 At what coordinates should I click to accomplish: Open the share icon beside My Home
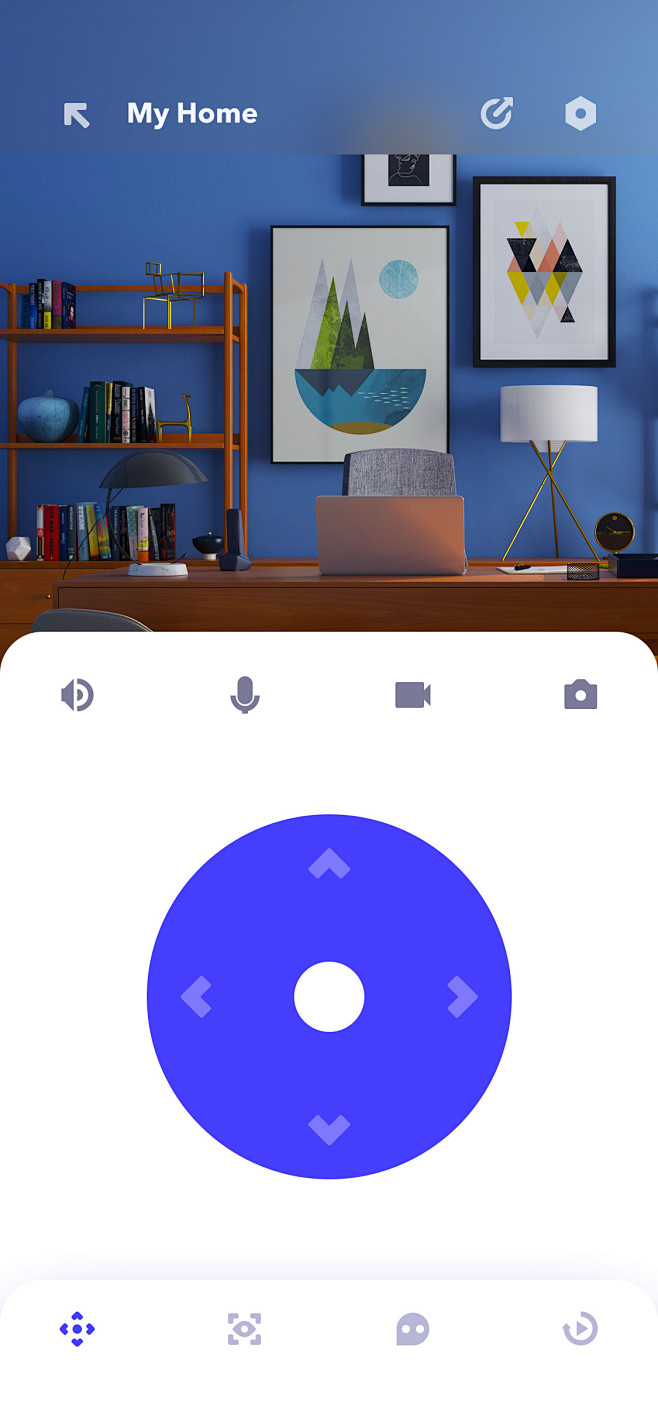tap(496, 114)
